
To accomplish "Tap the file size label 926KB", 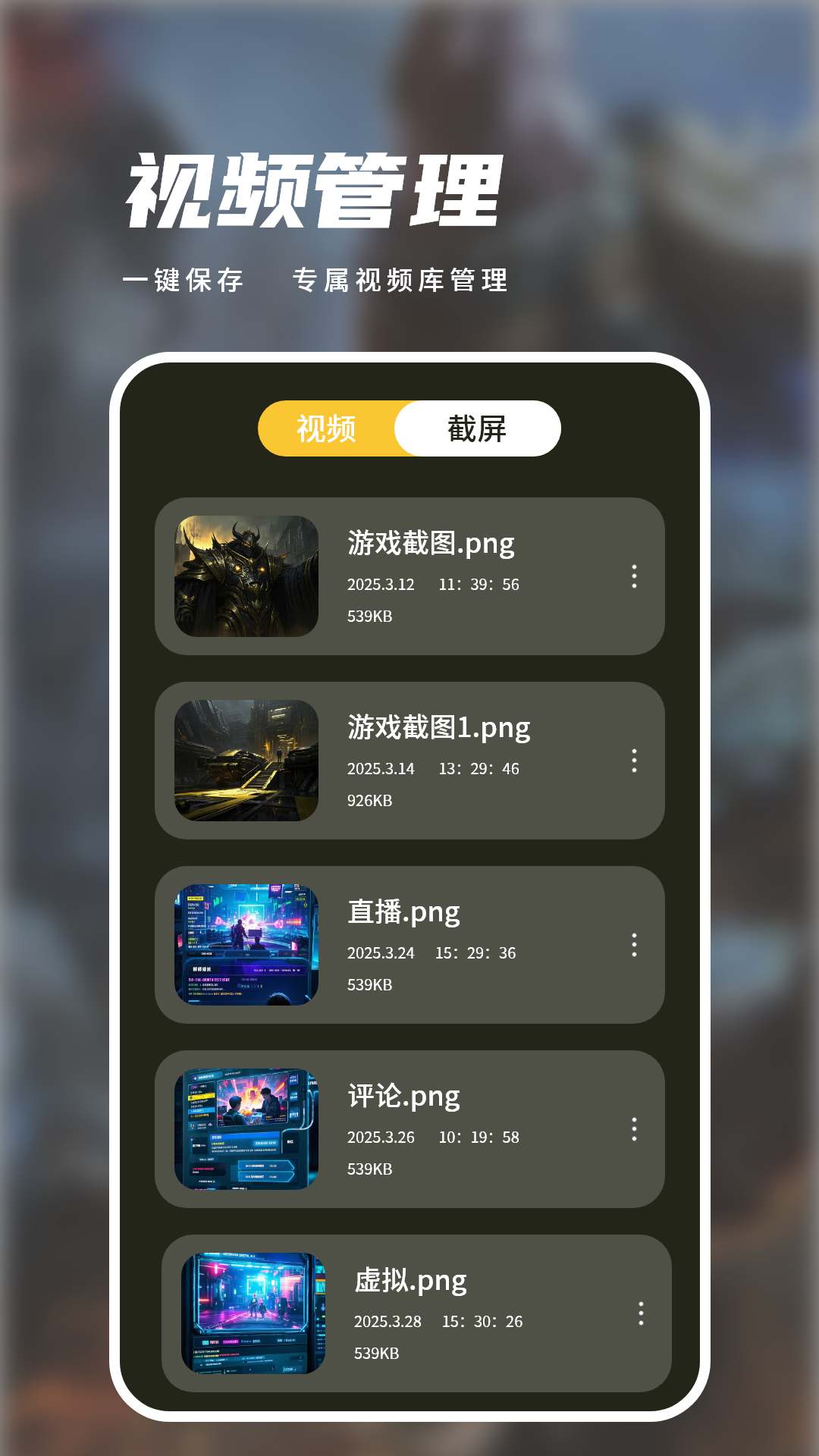I will [x=369, y=800].
